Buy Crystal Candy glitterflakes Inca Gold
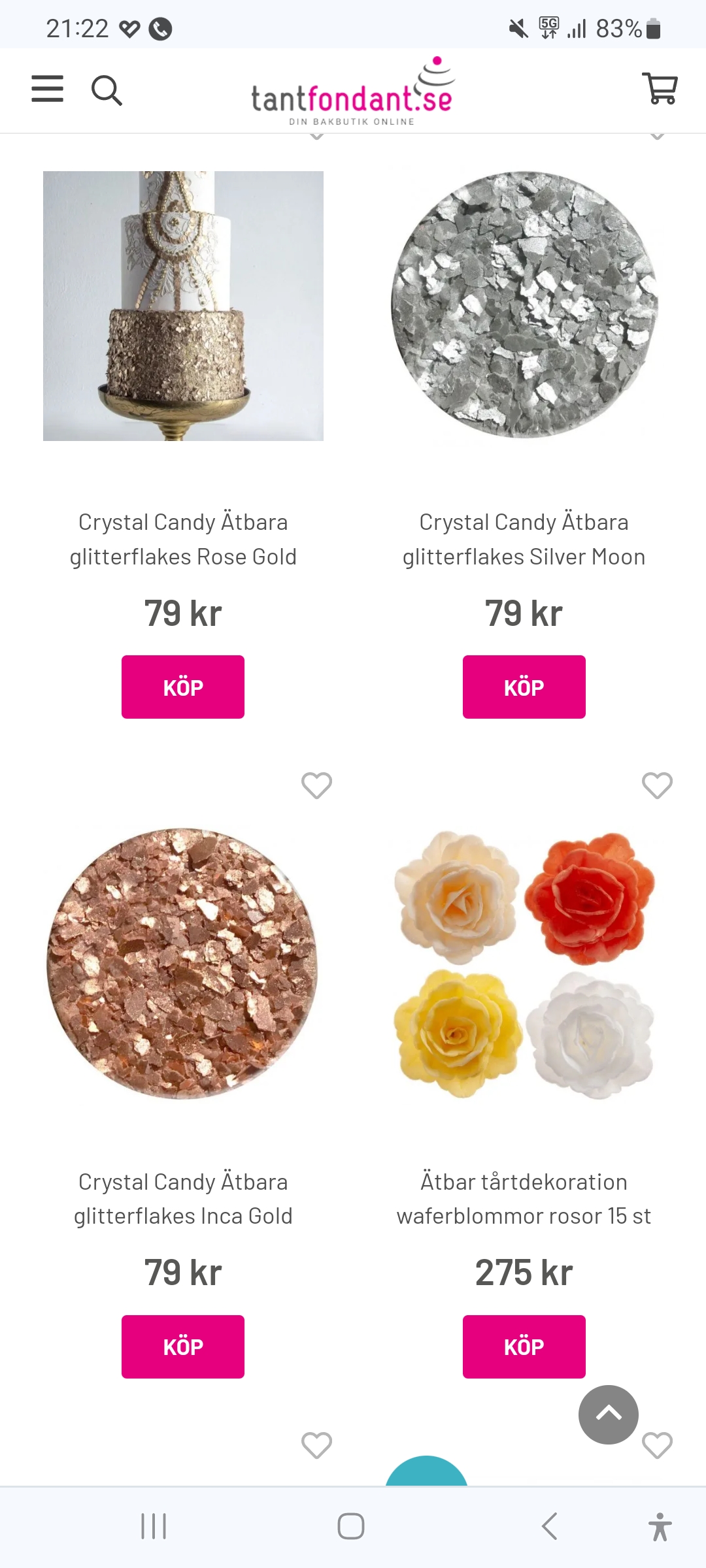This screenshot has width=706, height=1568. 183,1347
